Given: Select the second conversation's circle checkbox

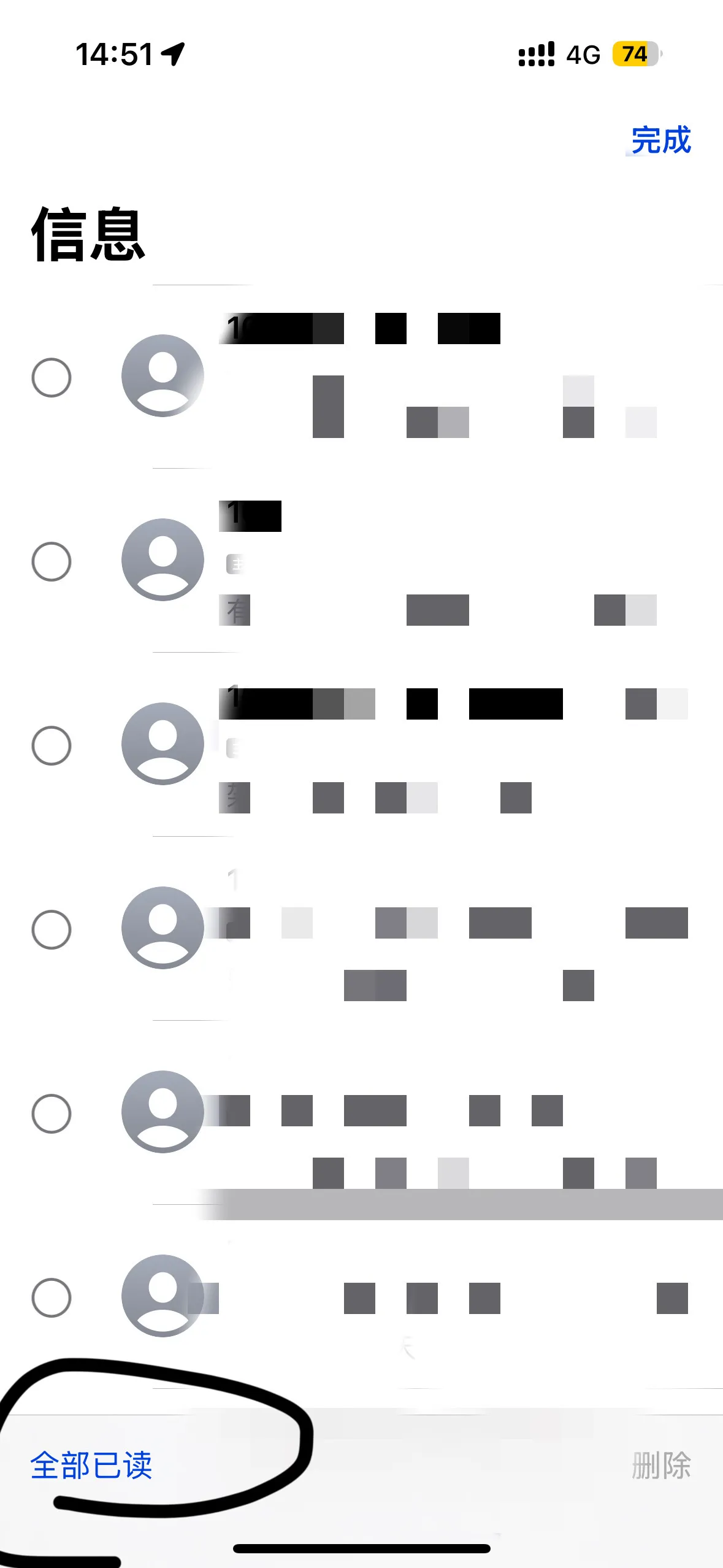Looking at the screenshot, I should (52, 561).
